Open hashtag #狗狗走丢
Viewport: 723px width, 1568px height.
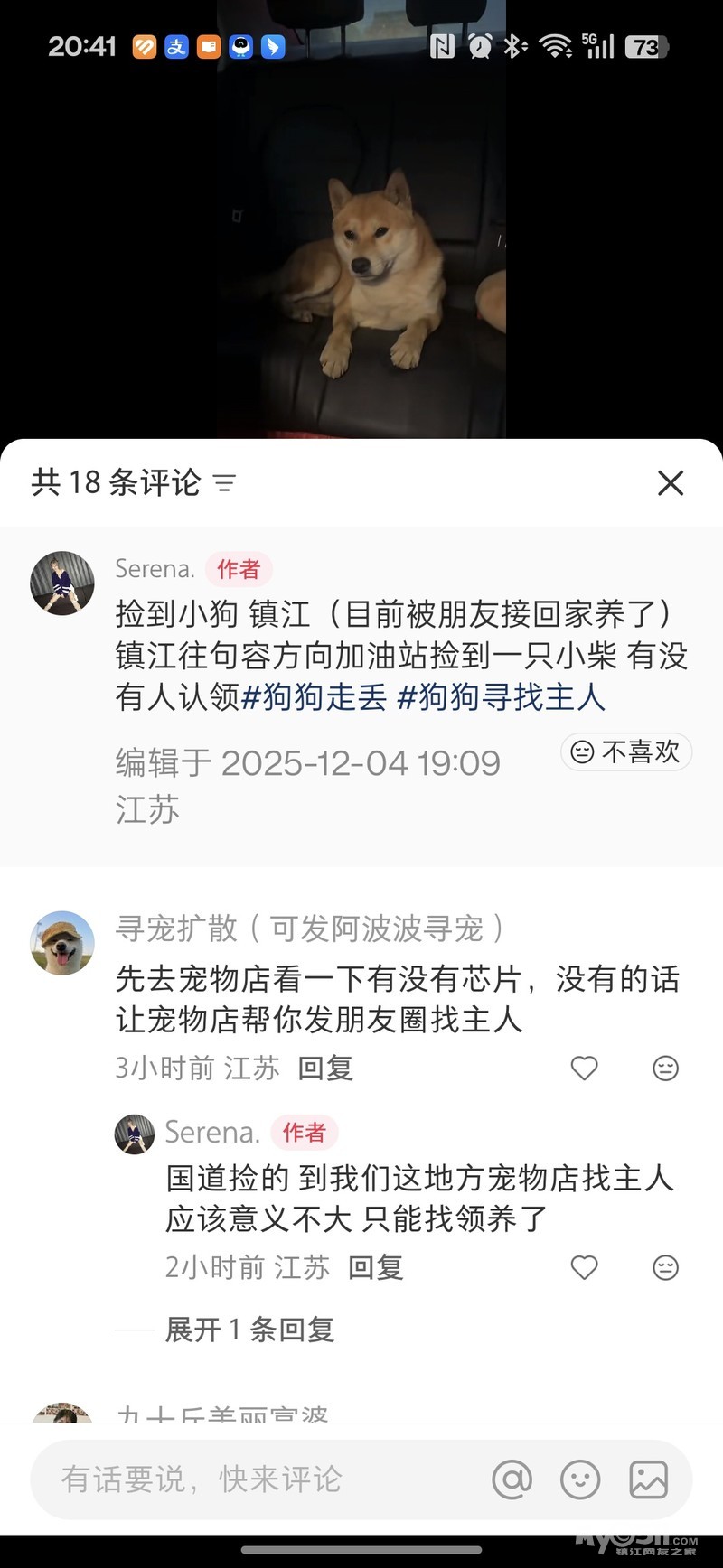coord(315,697)
